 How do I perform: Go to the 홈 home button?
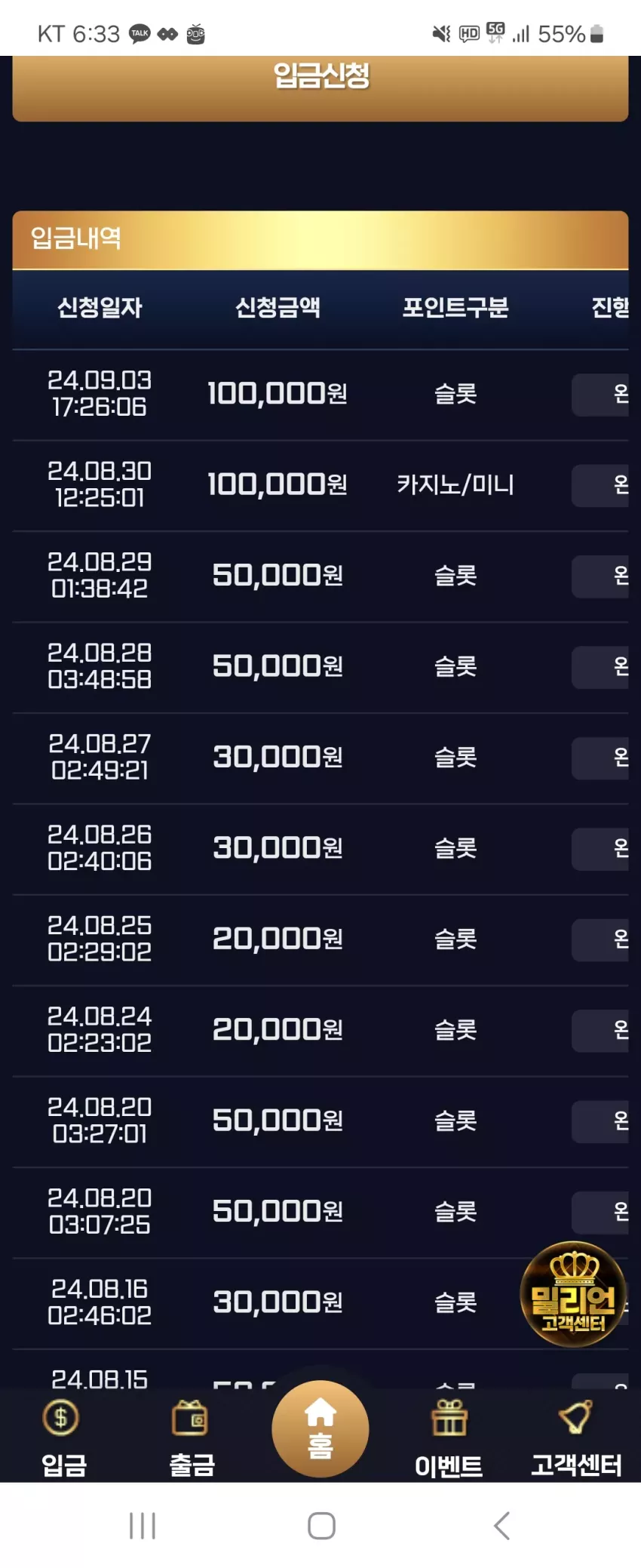click(320, 1429)
